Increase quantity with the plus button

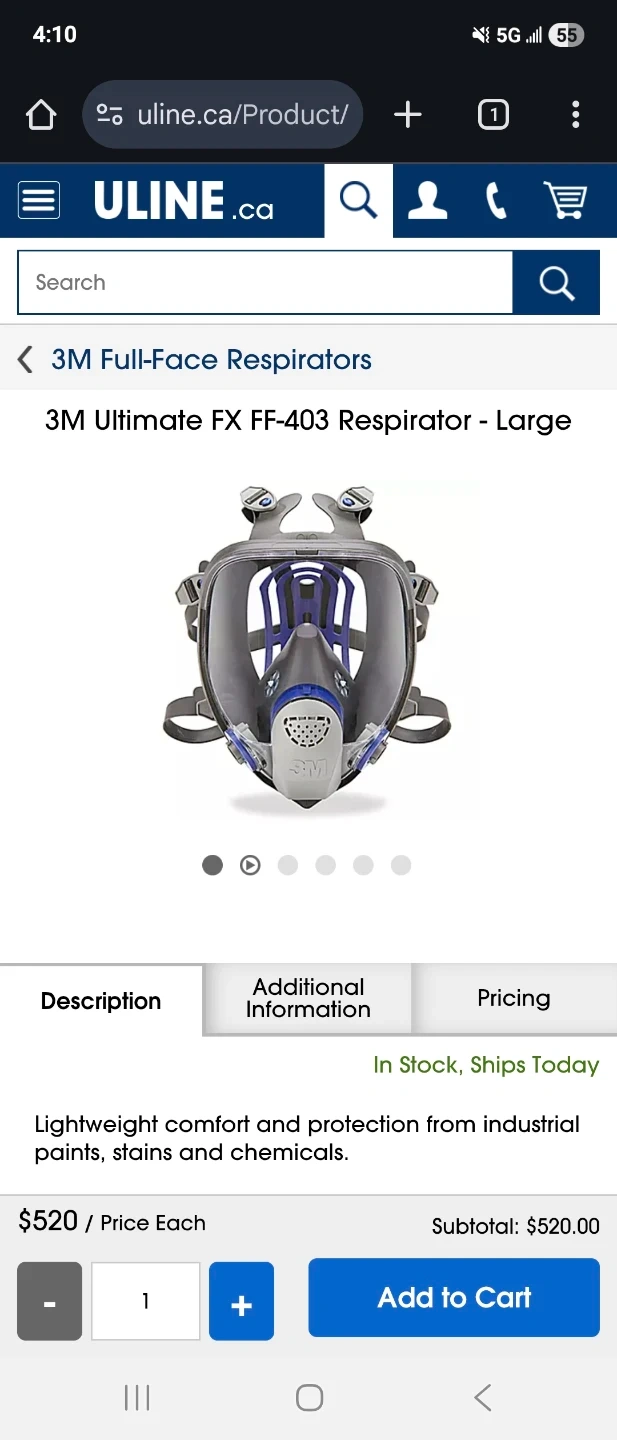pos(241,1301)
